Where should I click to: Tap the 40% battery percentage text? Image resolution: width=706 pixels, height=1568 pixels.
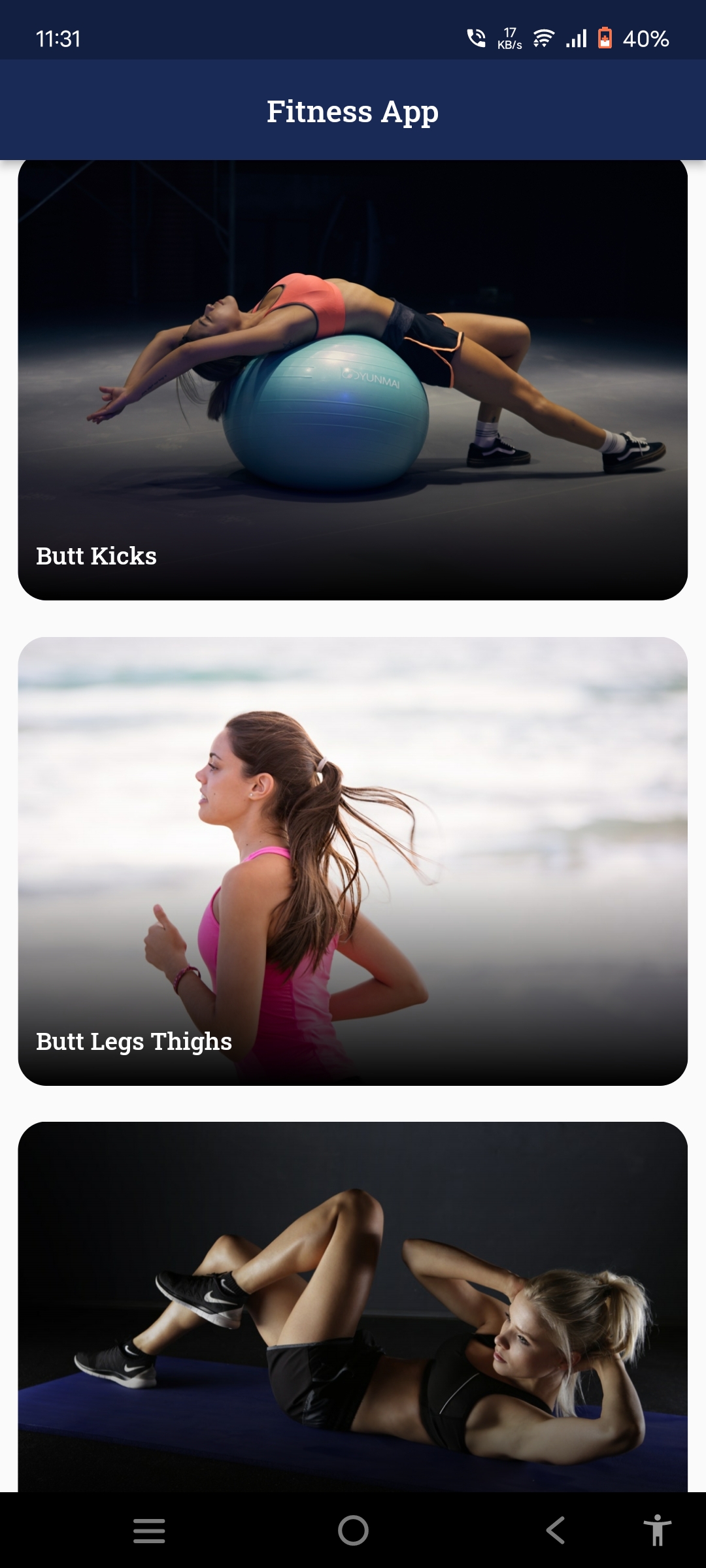coord(646,39)
